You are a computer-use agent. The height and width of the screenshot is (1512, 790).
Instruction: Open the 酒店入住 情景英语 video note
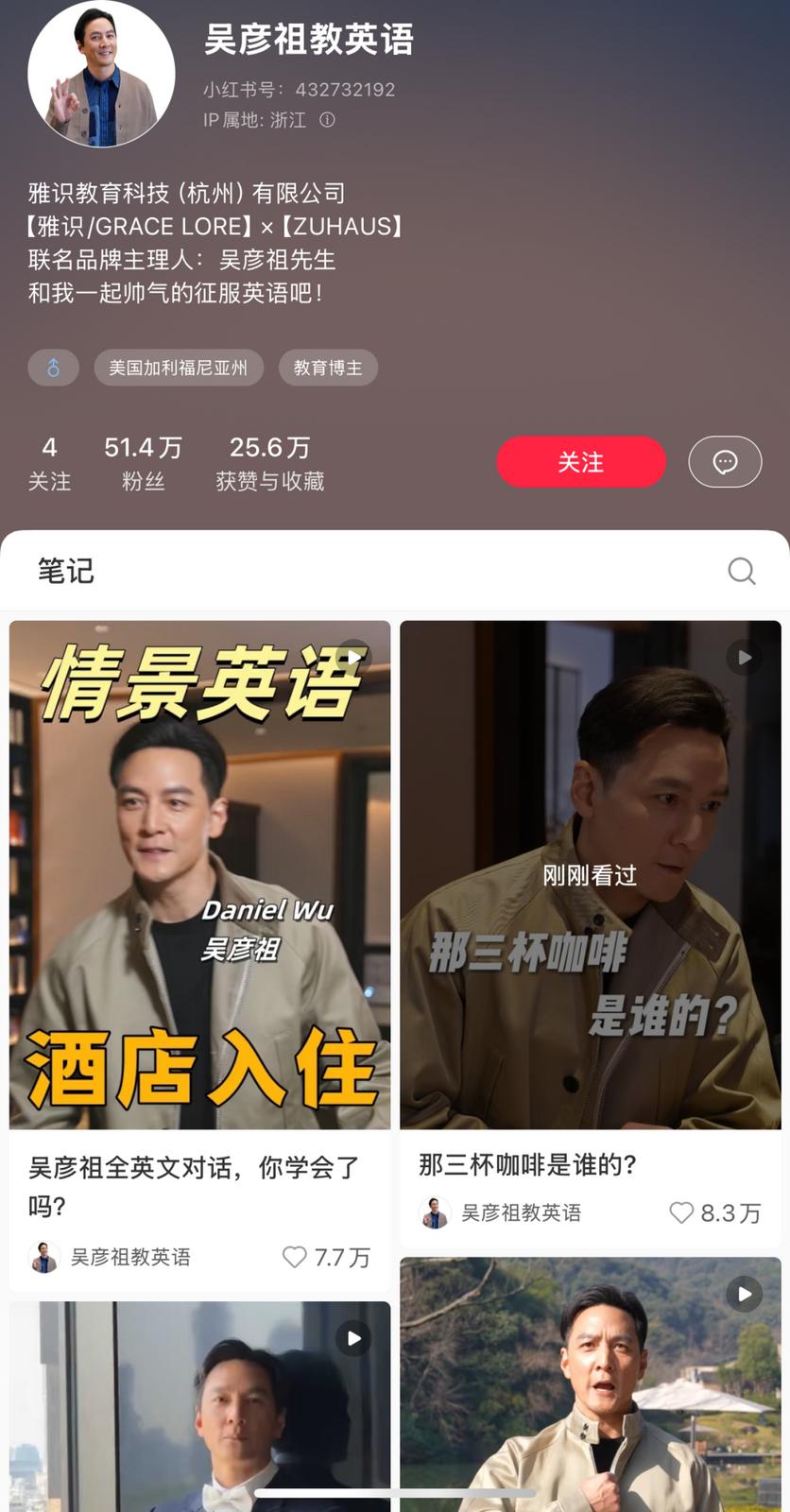(x=199, y=874)
